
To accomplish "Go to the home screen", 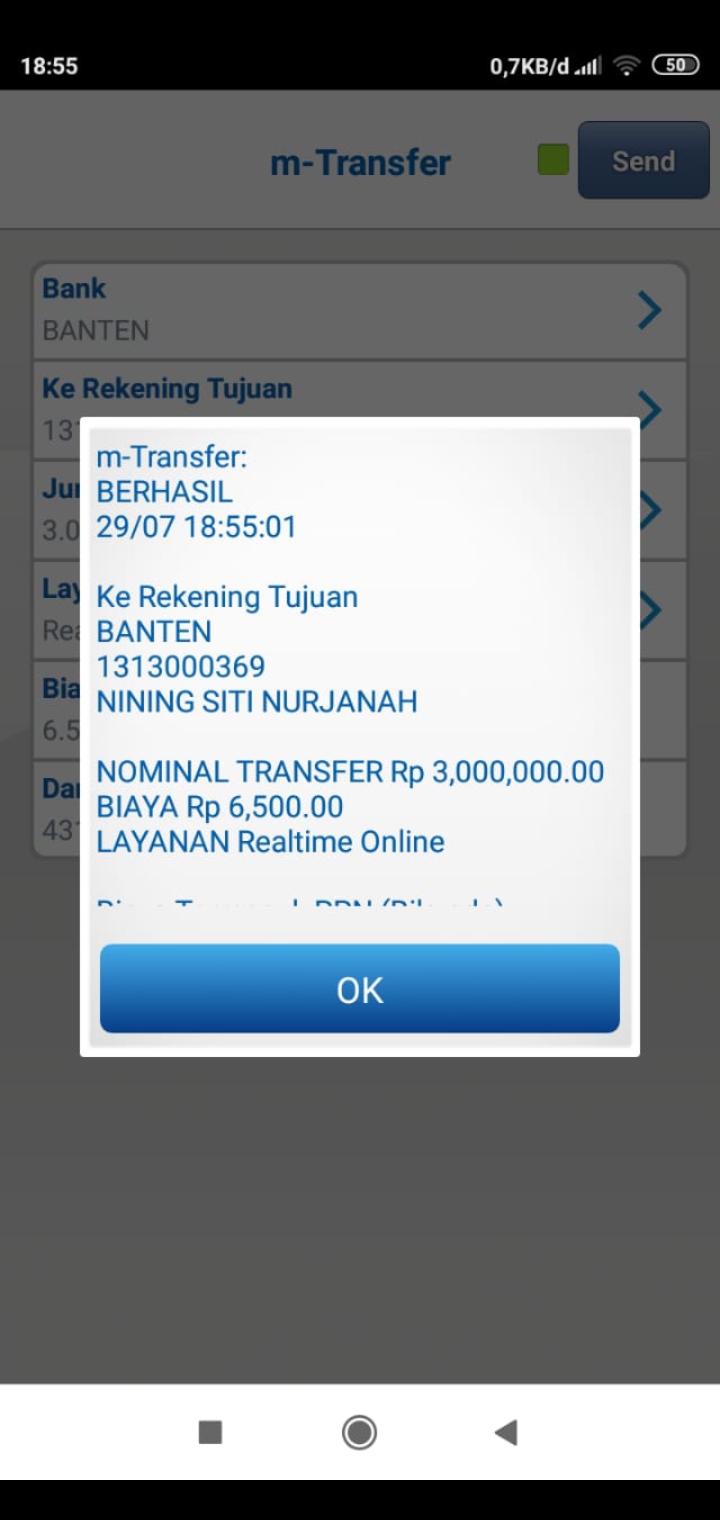I will pos(359,1433).
